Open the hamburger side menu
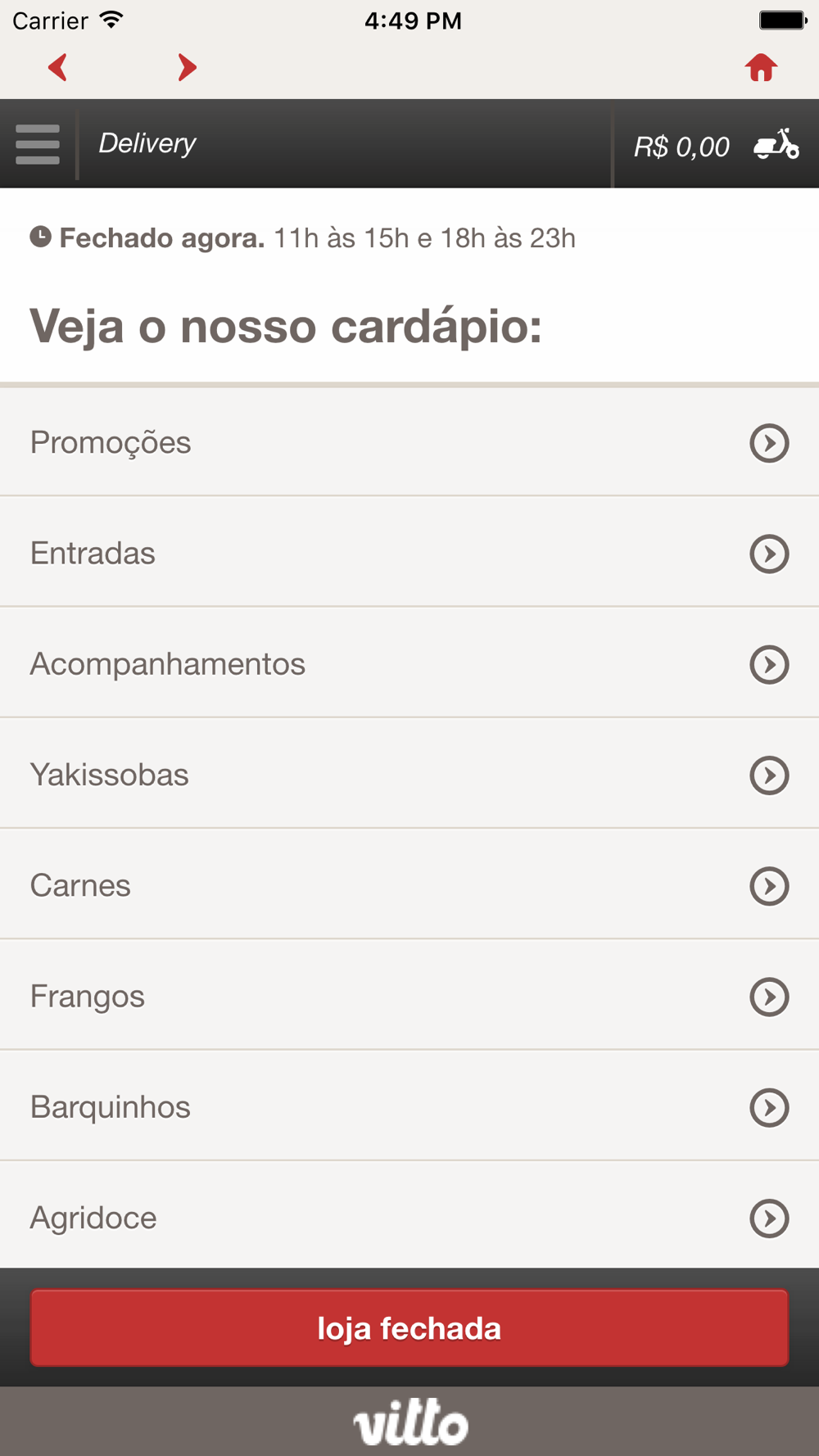The width and height of the screenshot is (819, 1456). [x=38, y=144]
